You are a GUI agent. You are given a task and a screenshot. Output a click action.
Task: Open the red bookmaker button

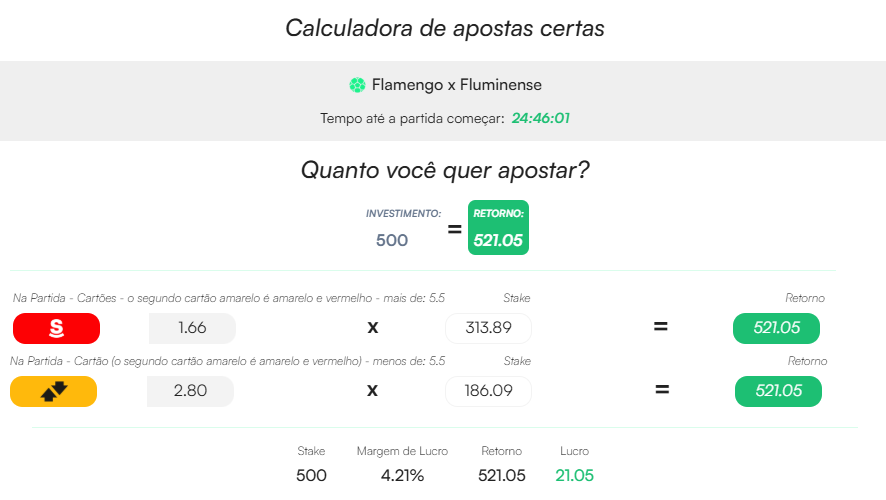56,328
